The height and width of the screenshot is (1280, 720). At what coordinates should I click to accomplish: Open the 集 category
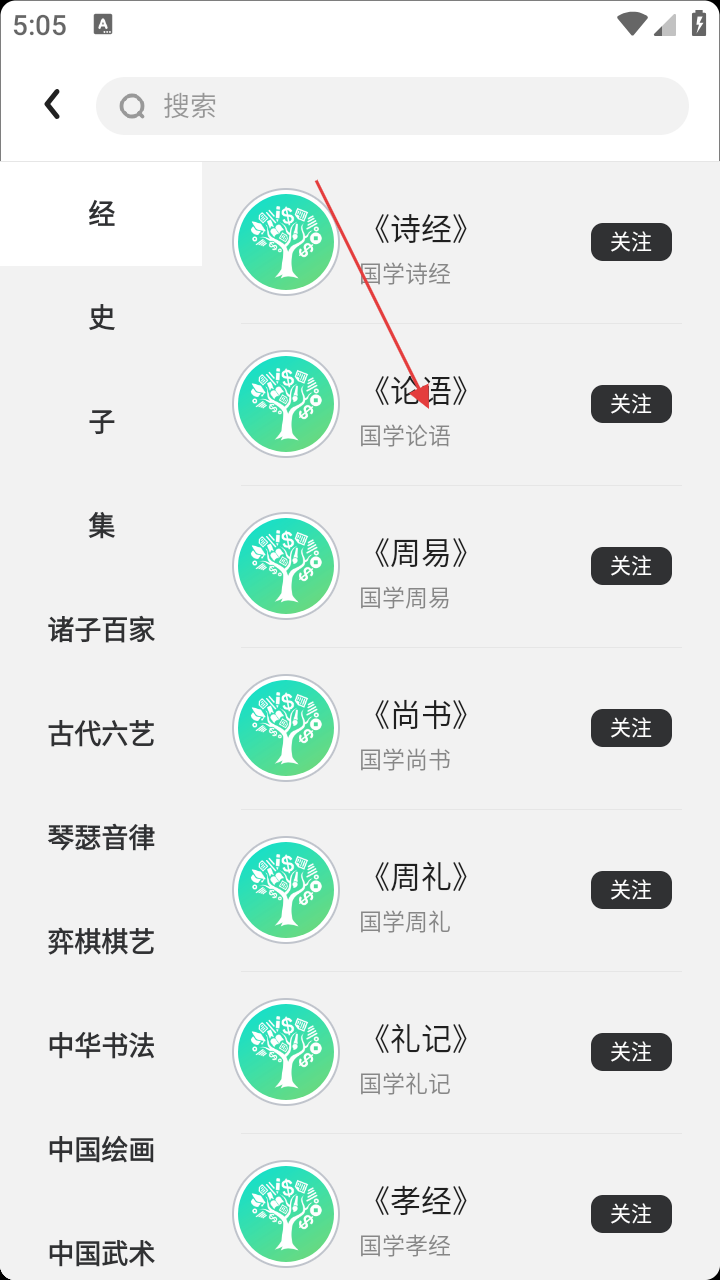click(101, 526)
